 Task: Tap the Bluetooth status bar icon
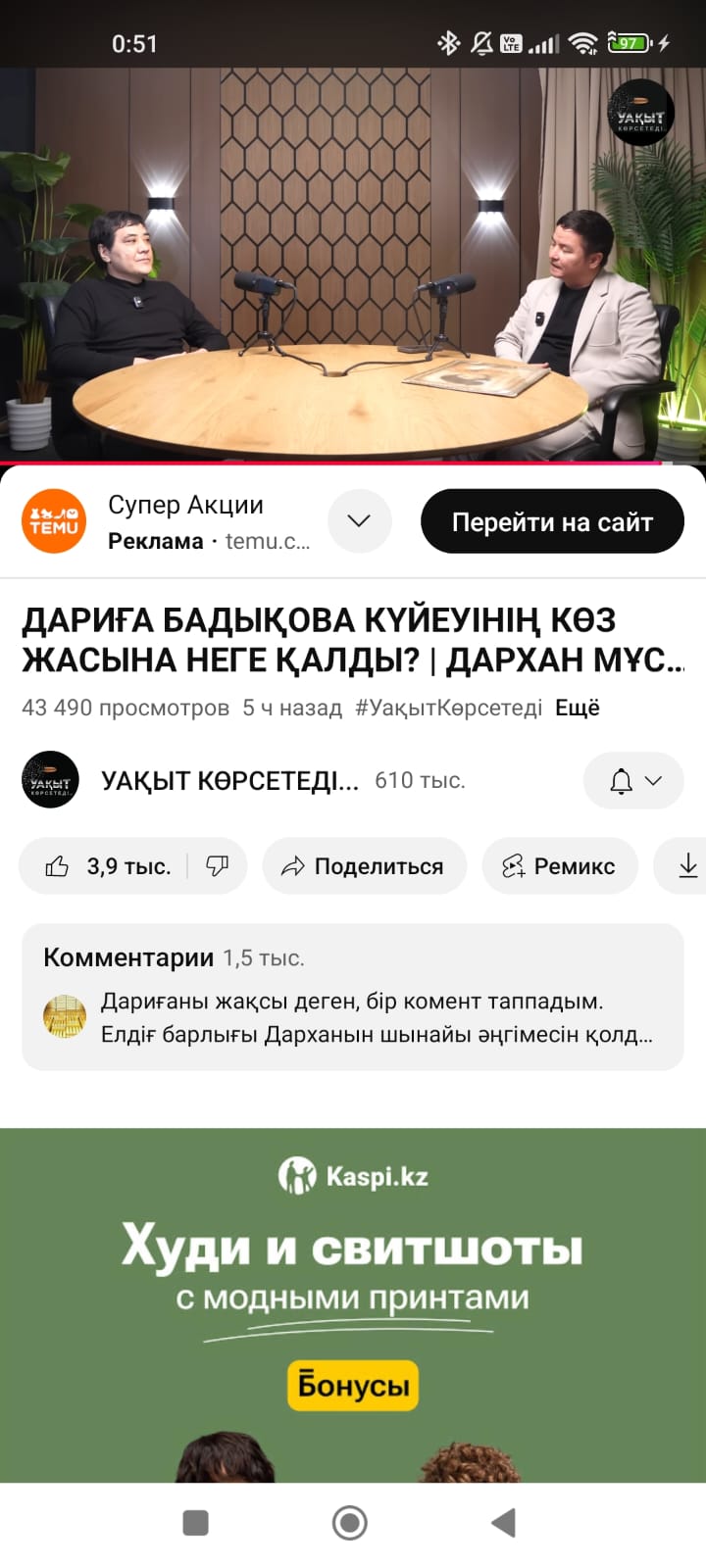click(x=449, y=43)
